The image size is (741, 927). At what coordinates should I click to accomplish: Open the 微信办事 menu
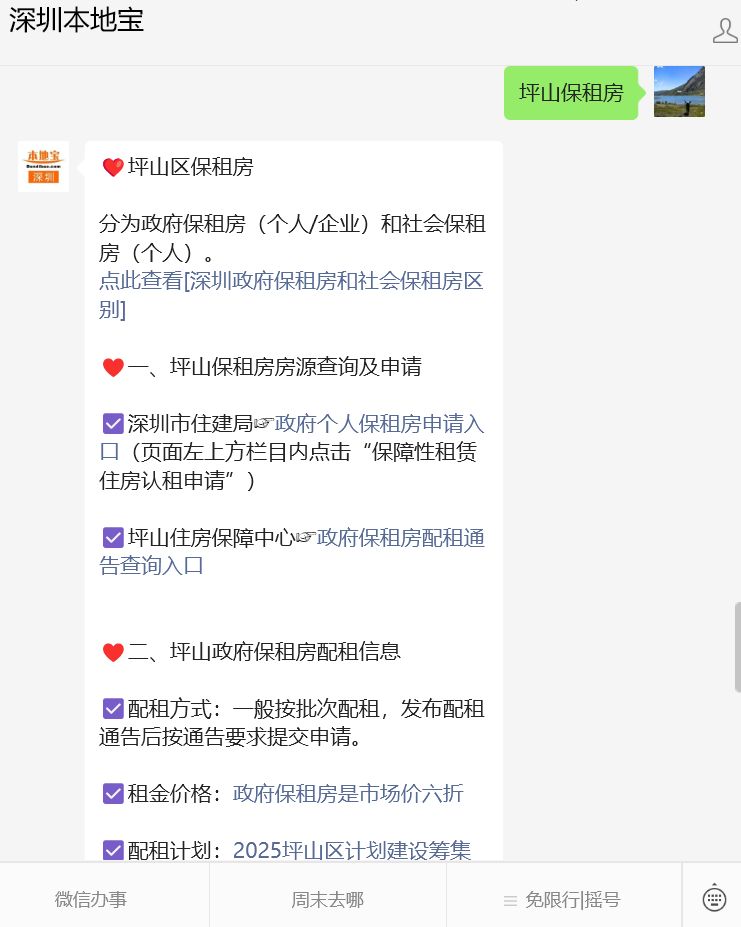(x=91, y=900)
